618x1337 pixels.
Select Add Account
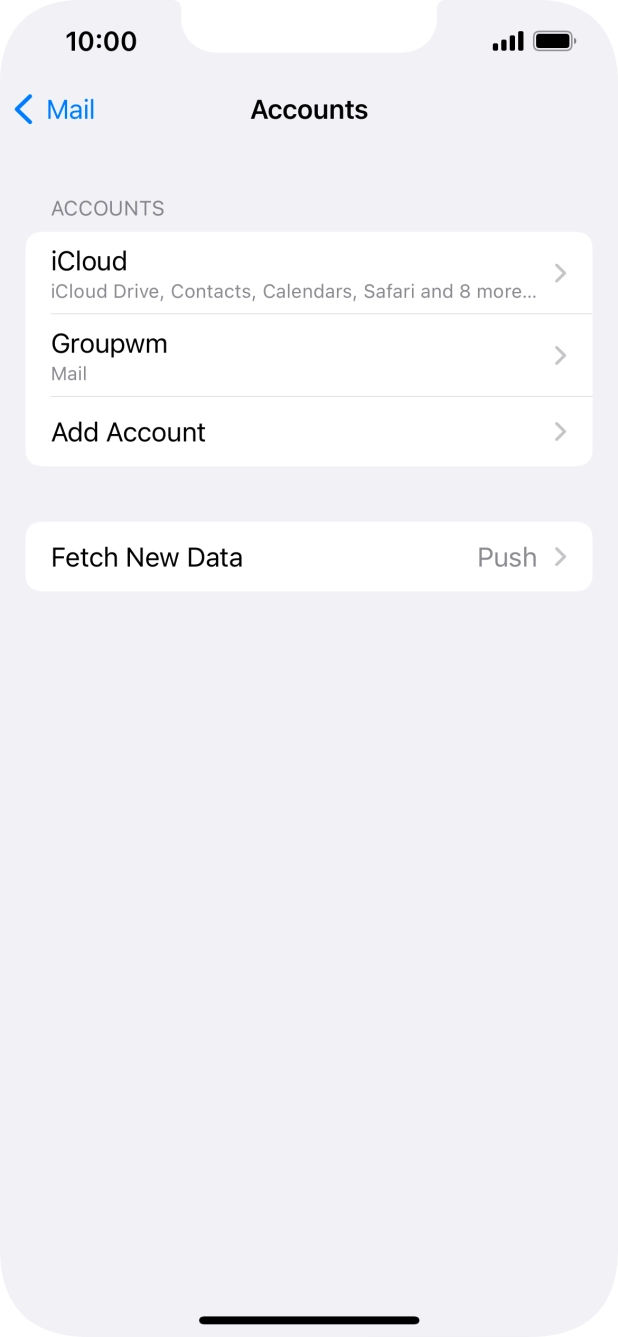pyautogui.click(x=308, y=432)
